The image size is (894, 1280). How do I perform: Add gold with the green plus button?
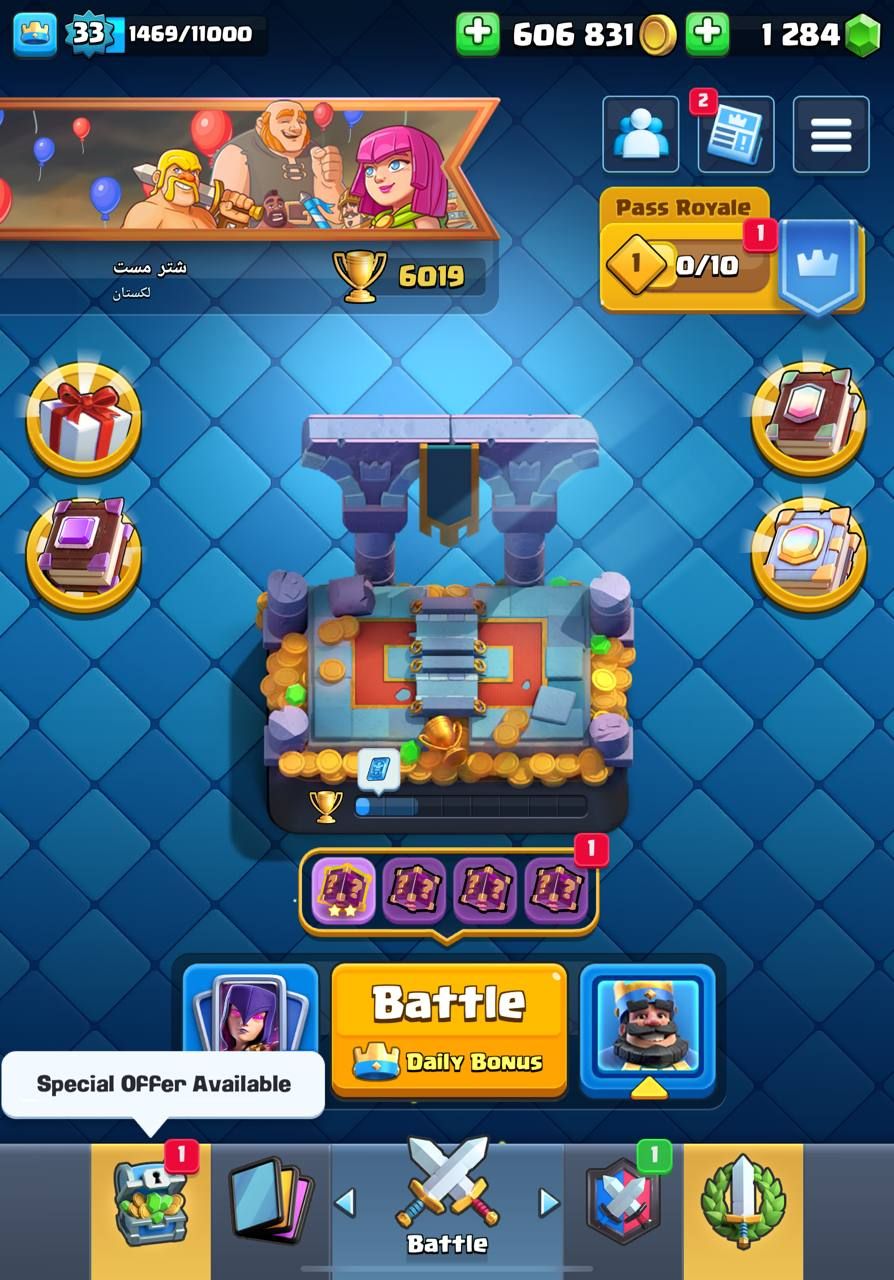point(478,34)
